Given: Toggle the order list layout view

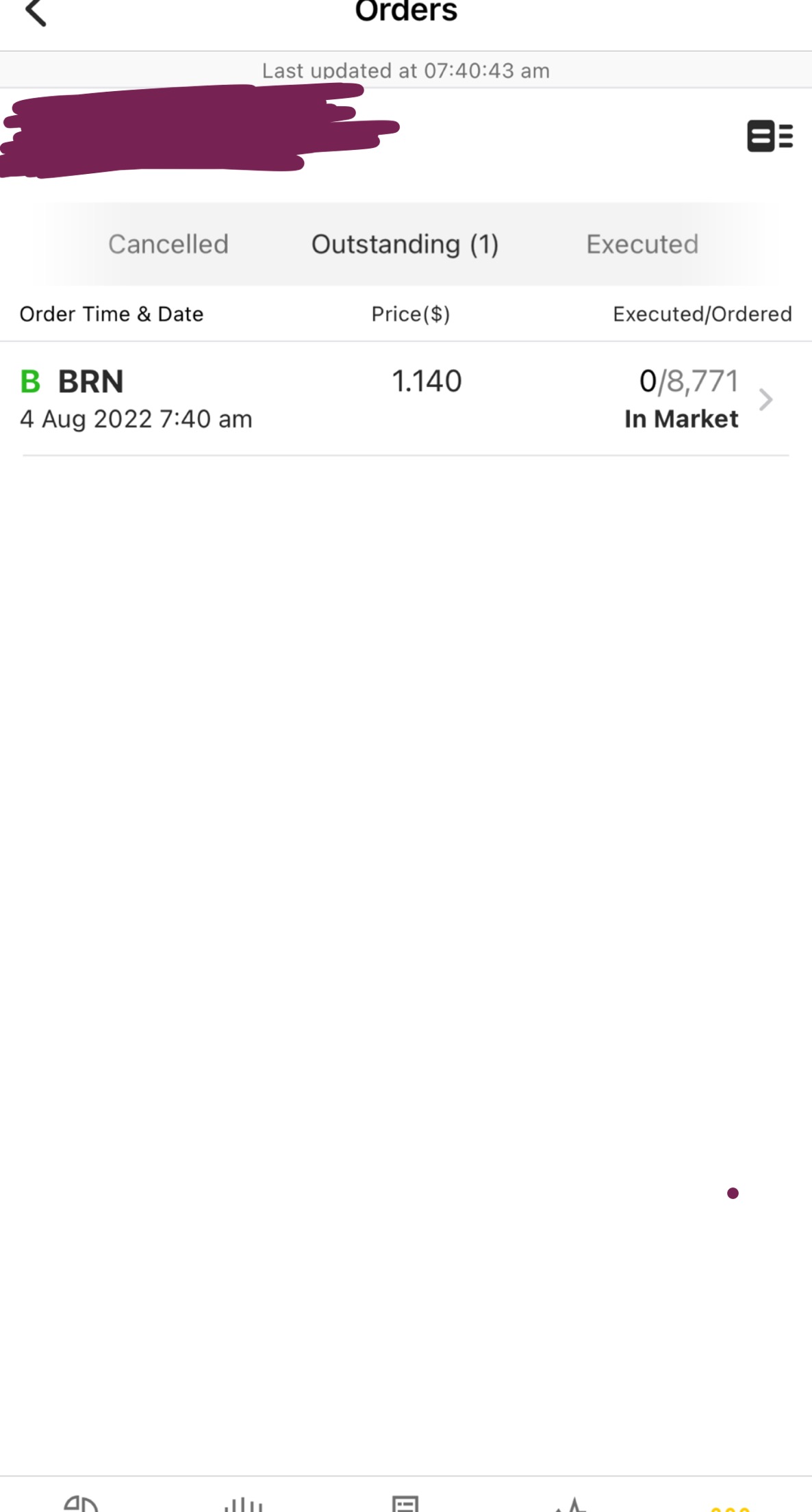Looking at the screenshot, I should pos(769,136).
